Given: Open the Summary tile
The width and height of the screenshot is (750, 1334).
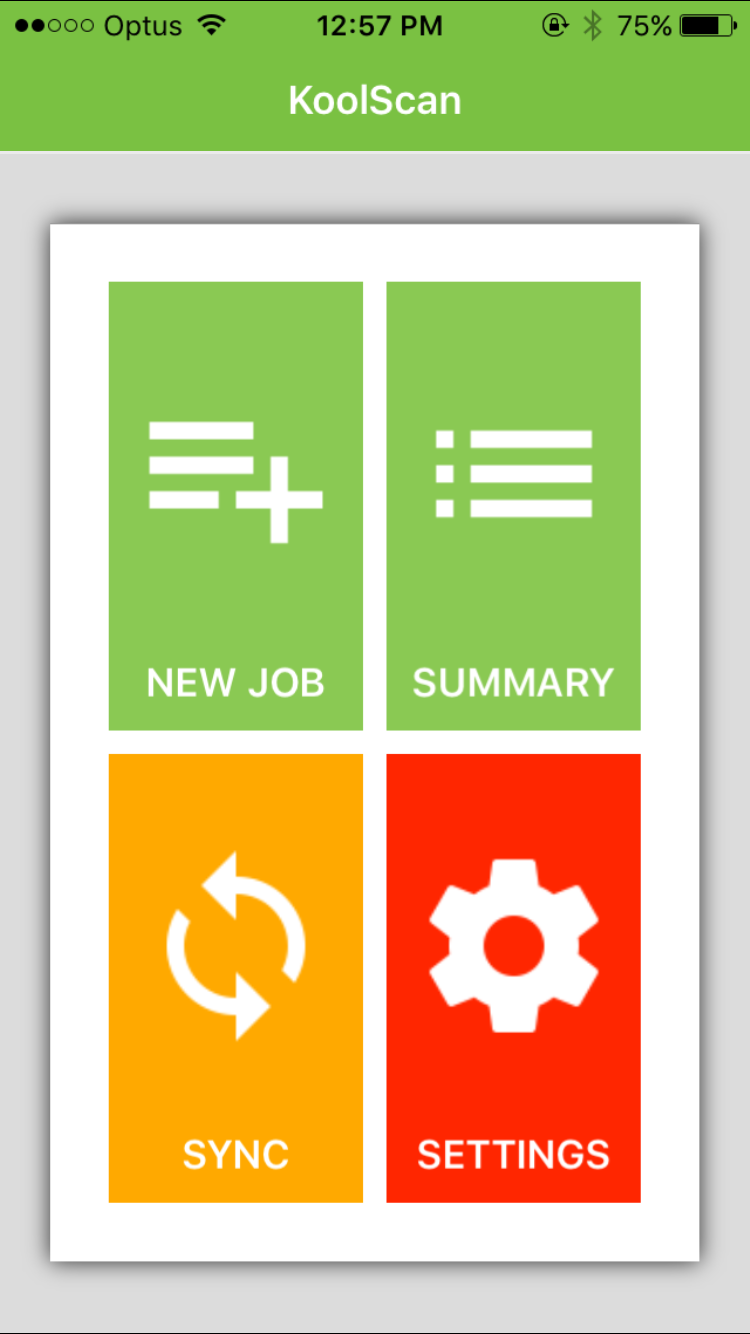Looking at the screenshot, I should (x=513, y=505).
